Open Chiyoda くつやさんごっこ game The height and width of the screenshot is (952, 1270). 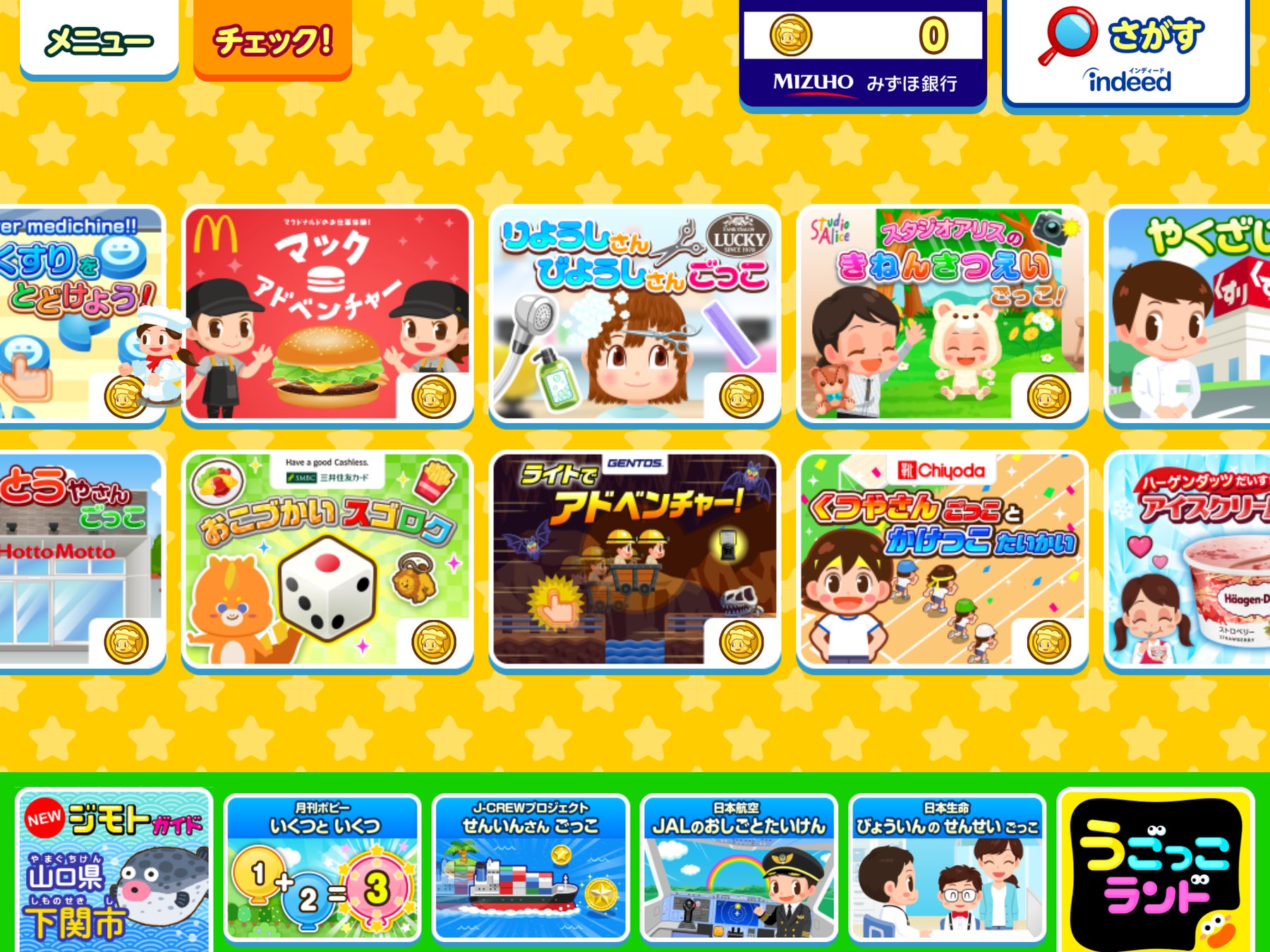941,560
